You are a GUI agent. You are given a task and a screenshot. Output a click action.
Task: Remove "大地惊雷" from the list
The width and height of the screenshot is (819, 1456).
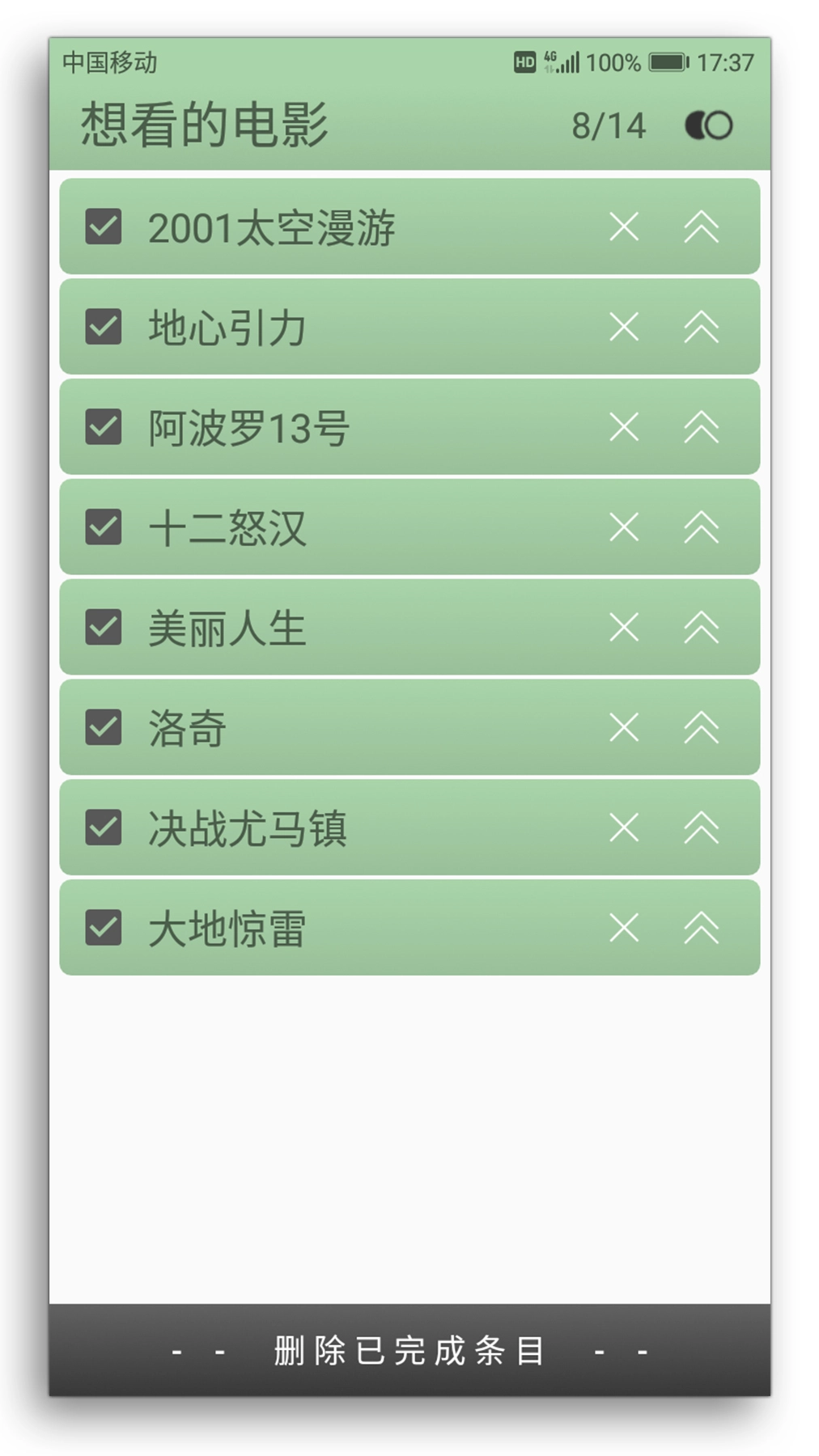point(624,929)
